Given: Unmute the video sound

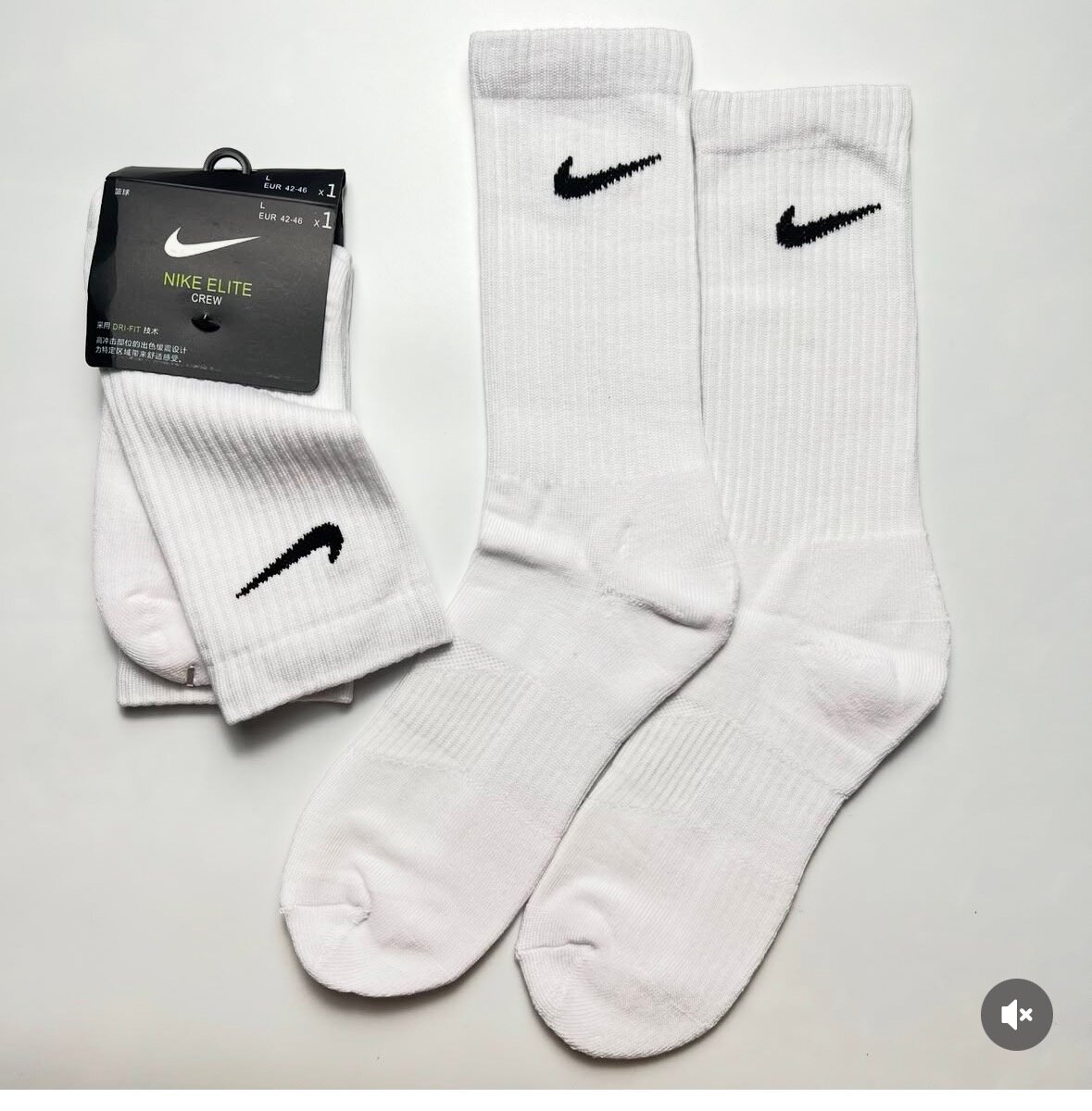Looking at the screenshot, I should [1016, 1014].
